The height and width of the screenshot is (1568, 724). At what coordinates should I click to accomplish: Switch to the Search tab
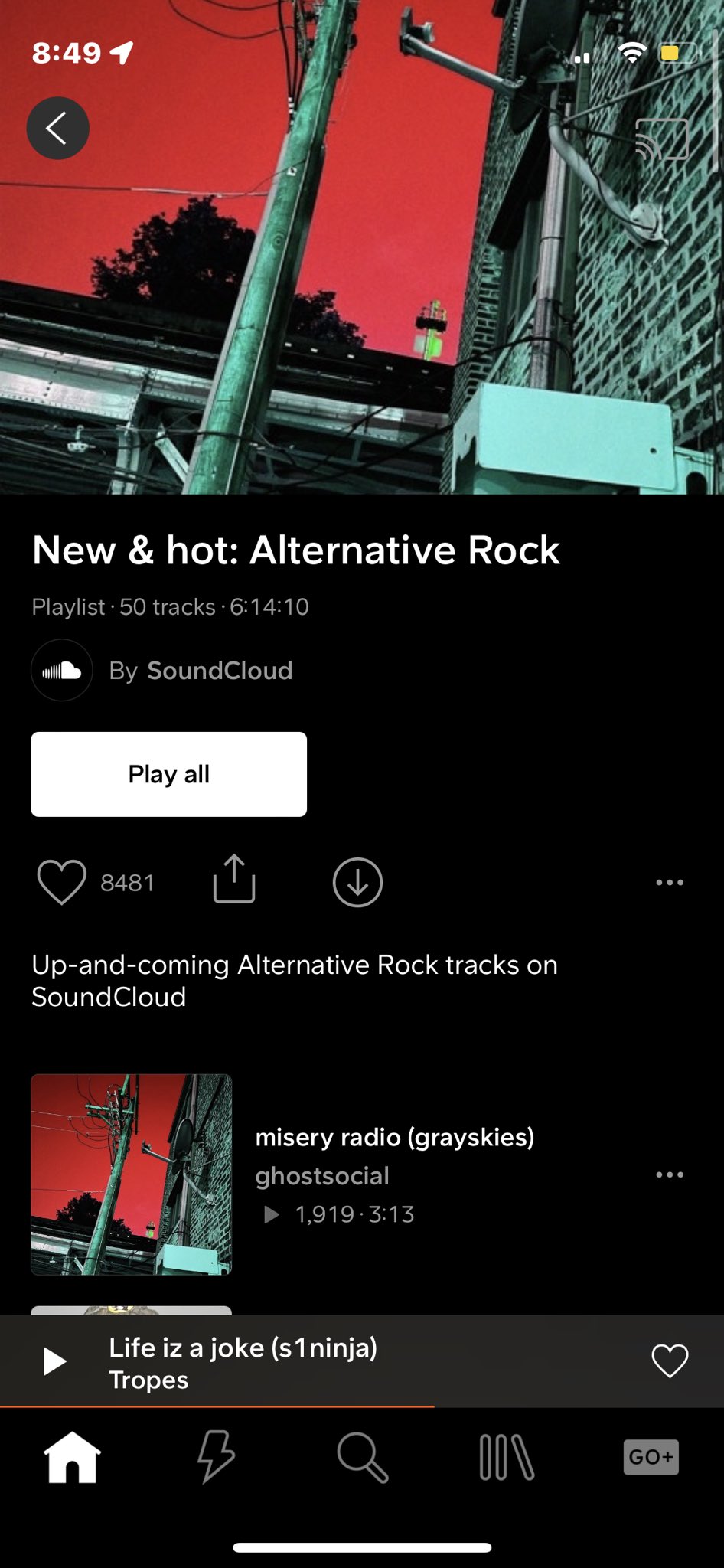(x=362, y=1456)
